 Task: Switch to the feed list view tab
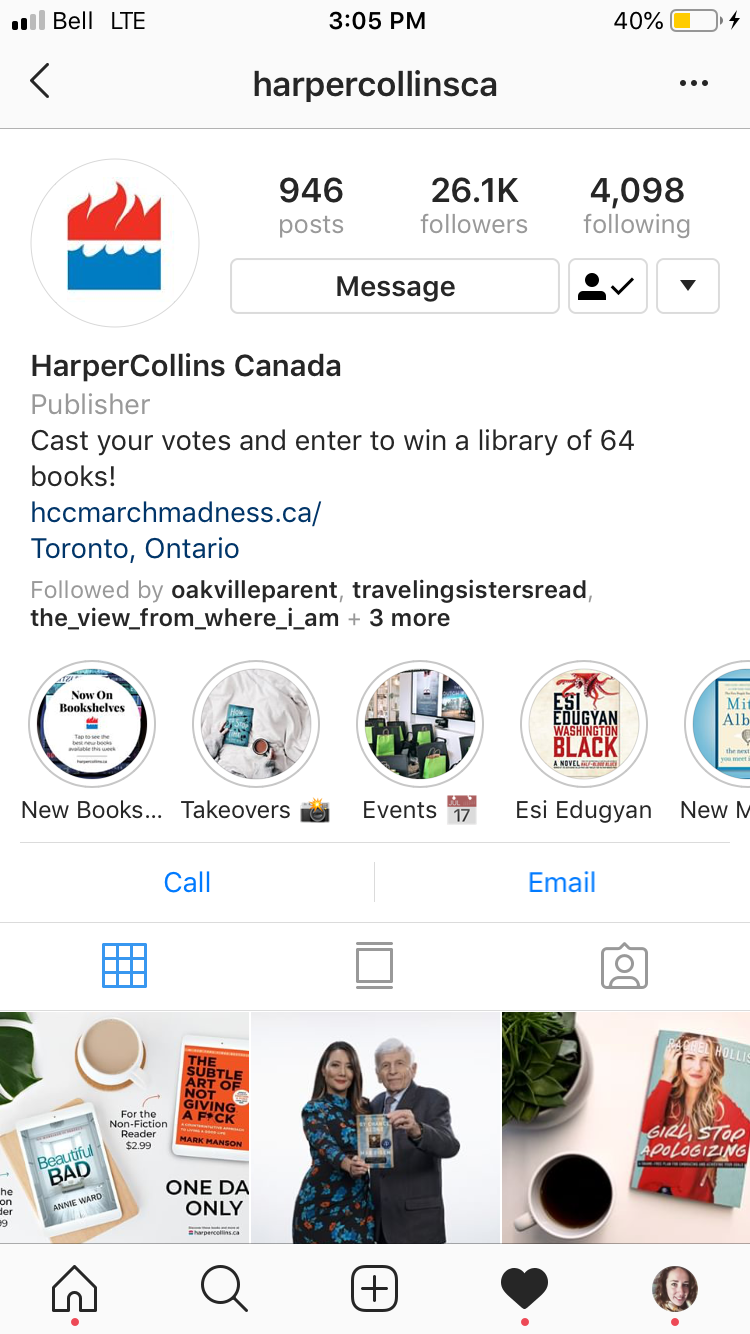coord(374,966)
